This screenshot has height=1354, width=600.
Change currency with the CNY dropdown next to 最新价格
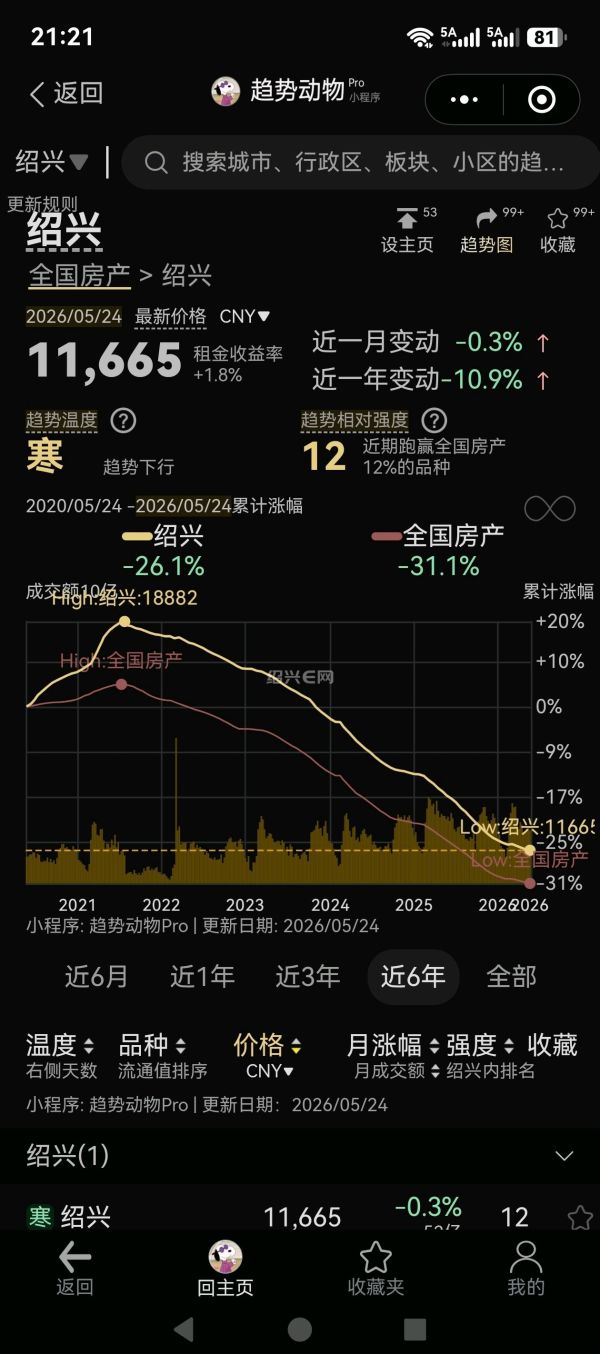coord(245,316)
